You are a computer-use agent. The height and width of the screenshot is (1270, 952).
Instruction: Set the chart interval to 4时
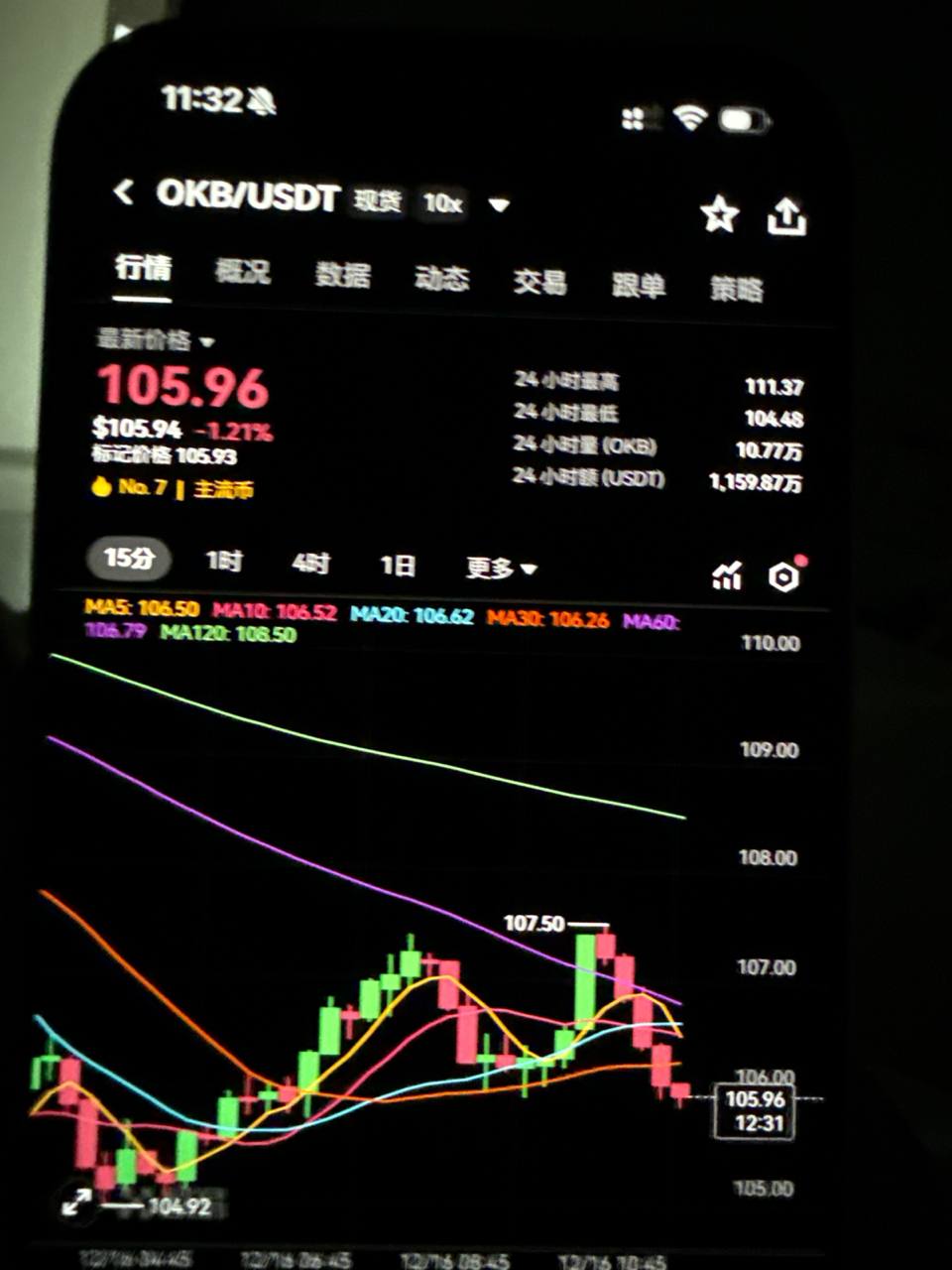click(310, 564)
